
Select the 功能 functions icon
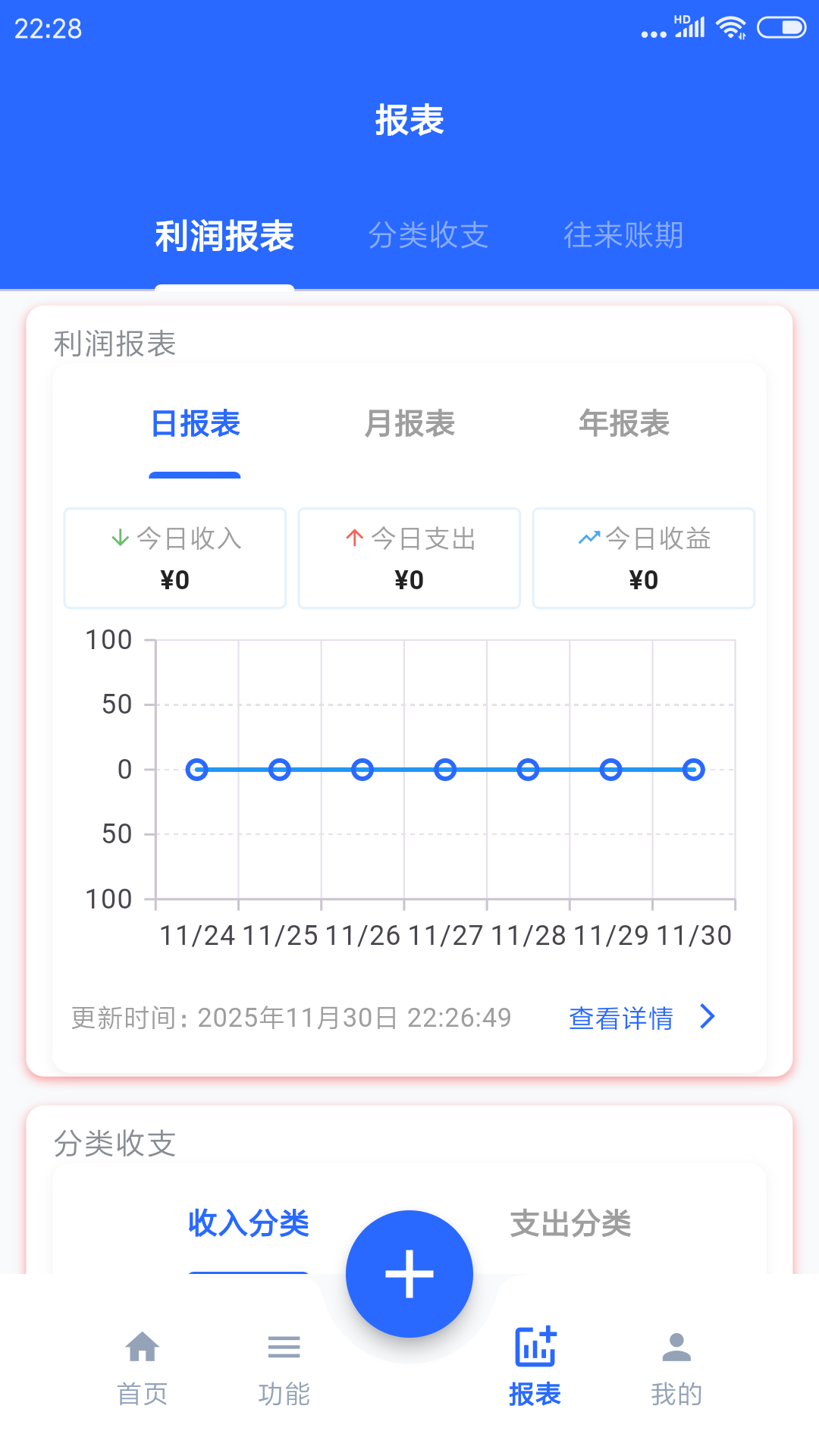click(284, 1348)
